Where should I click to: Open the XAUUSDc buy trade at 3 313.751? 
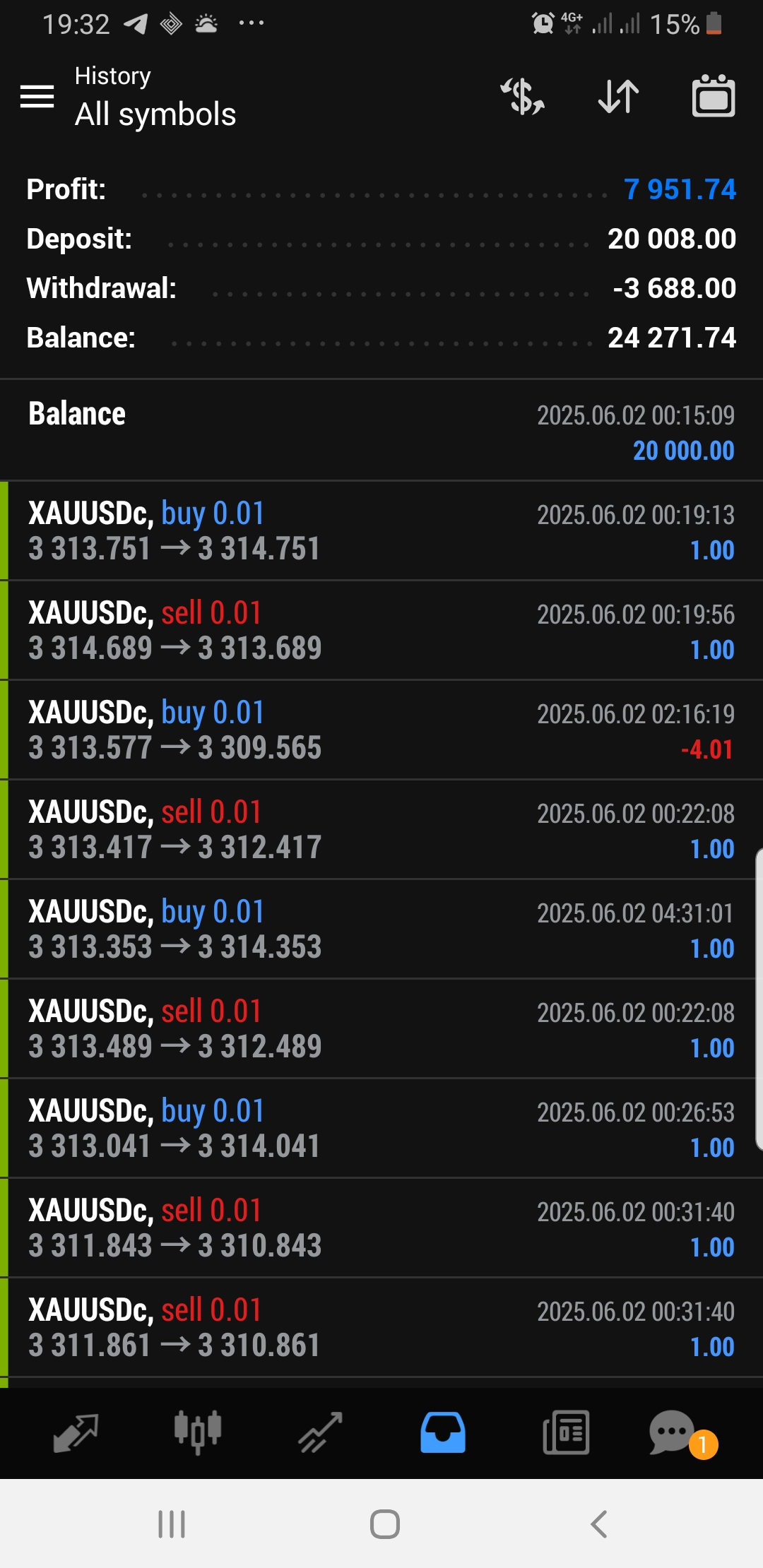[x=381, y=531]
